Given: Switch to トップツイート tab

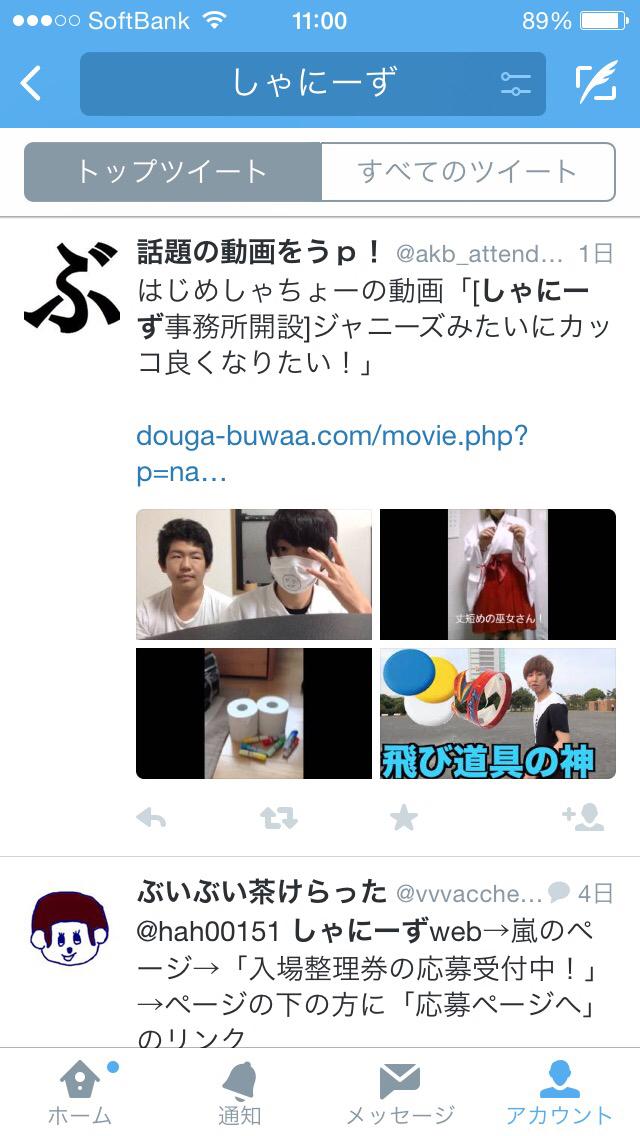Looking at the screenshot, I should [173, 172].
